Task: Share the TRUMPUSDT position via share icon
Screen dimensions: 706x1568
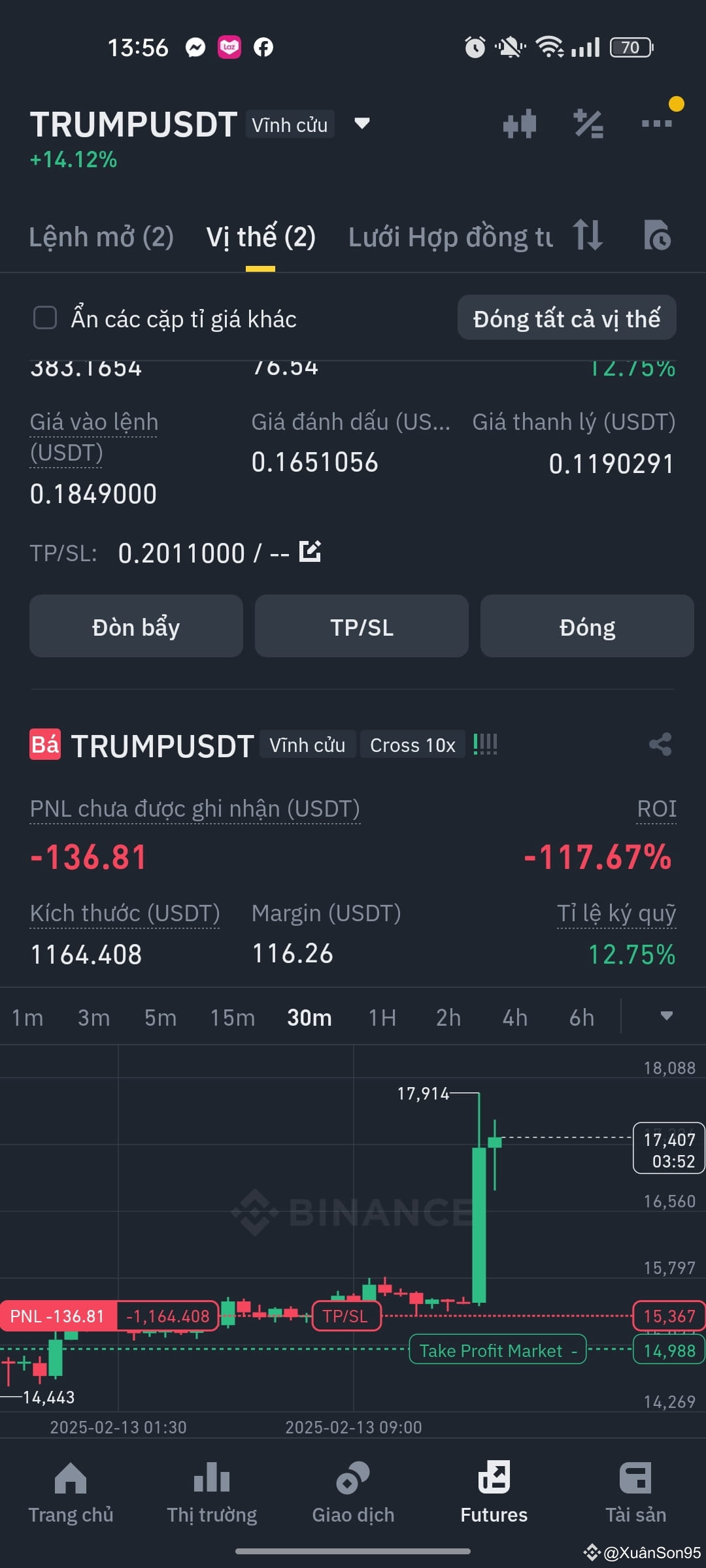Action: click(x=659, y=742)
